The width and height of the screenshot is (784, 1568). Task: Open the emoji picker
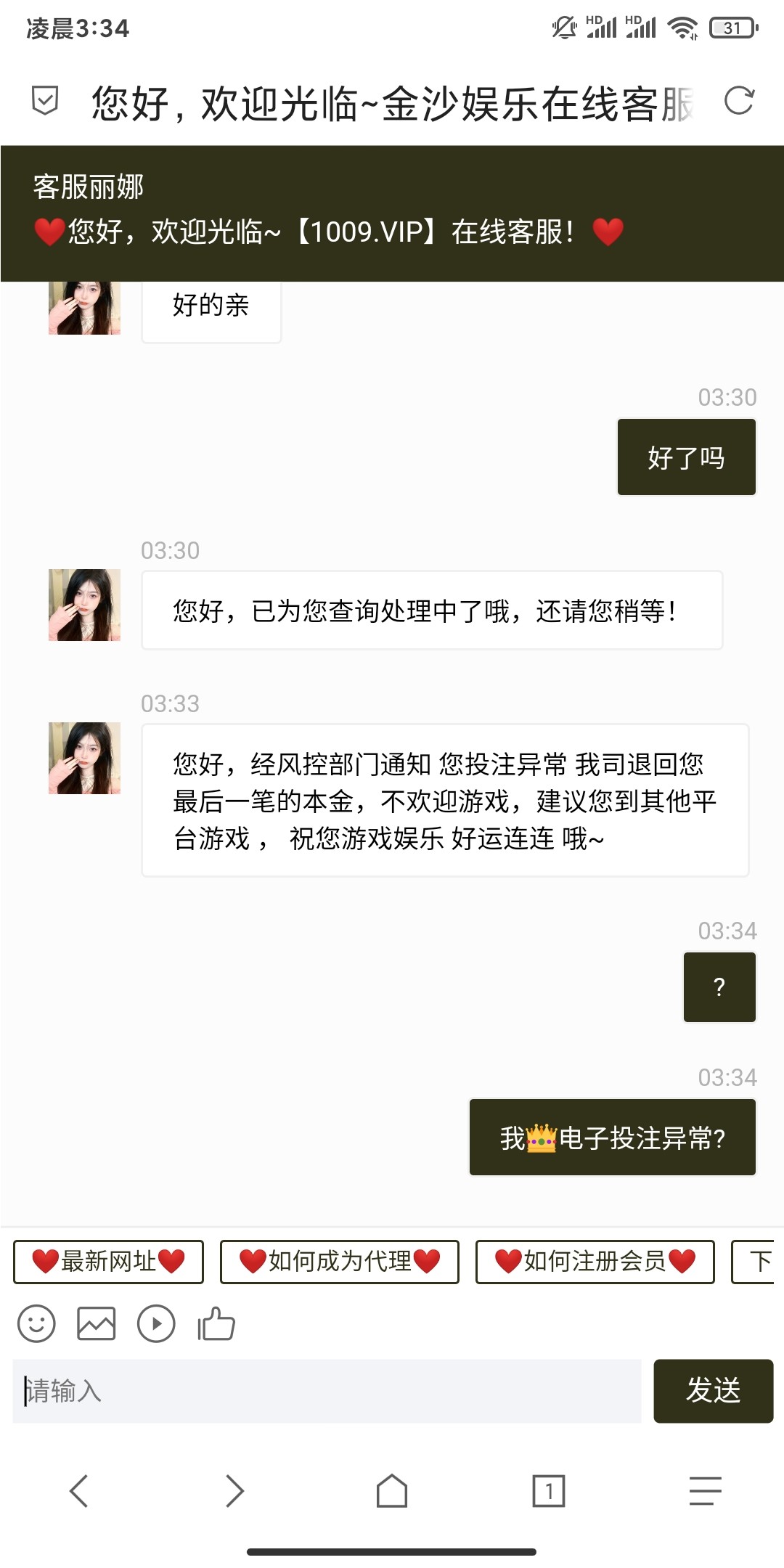[x=36, y=1323]
